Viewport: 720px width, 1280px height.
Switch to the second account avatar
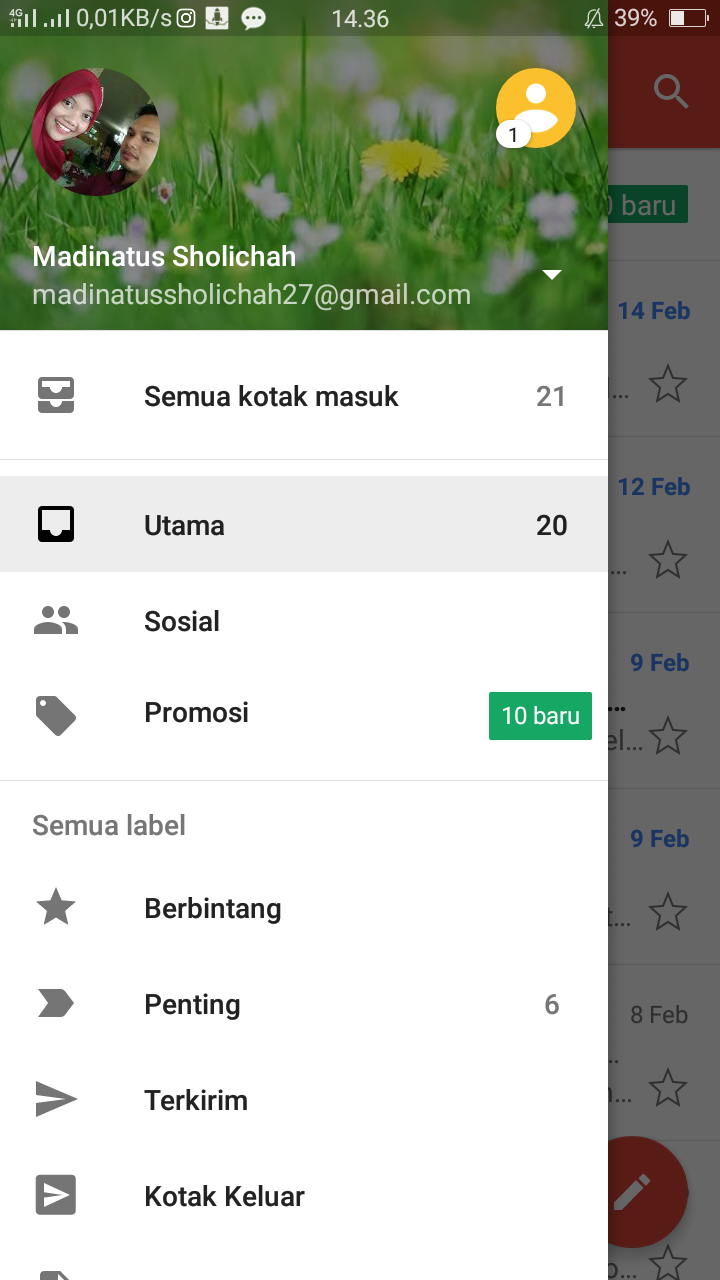click(x=536, y=108)
